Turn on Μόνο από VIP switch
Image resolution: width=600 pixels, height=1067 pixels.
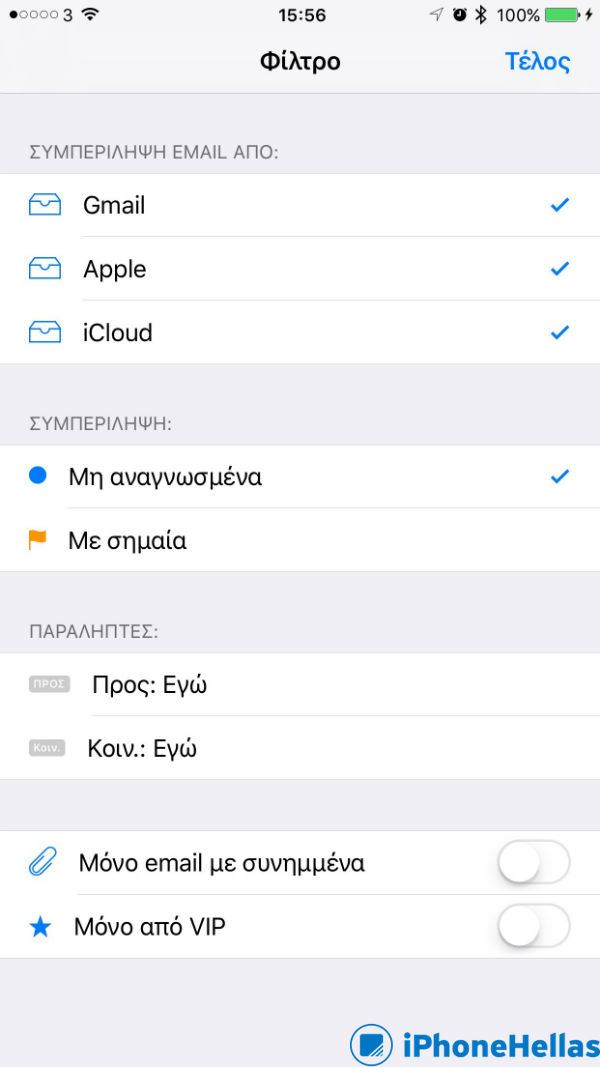click(533, 927)
